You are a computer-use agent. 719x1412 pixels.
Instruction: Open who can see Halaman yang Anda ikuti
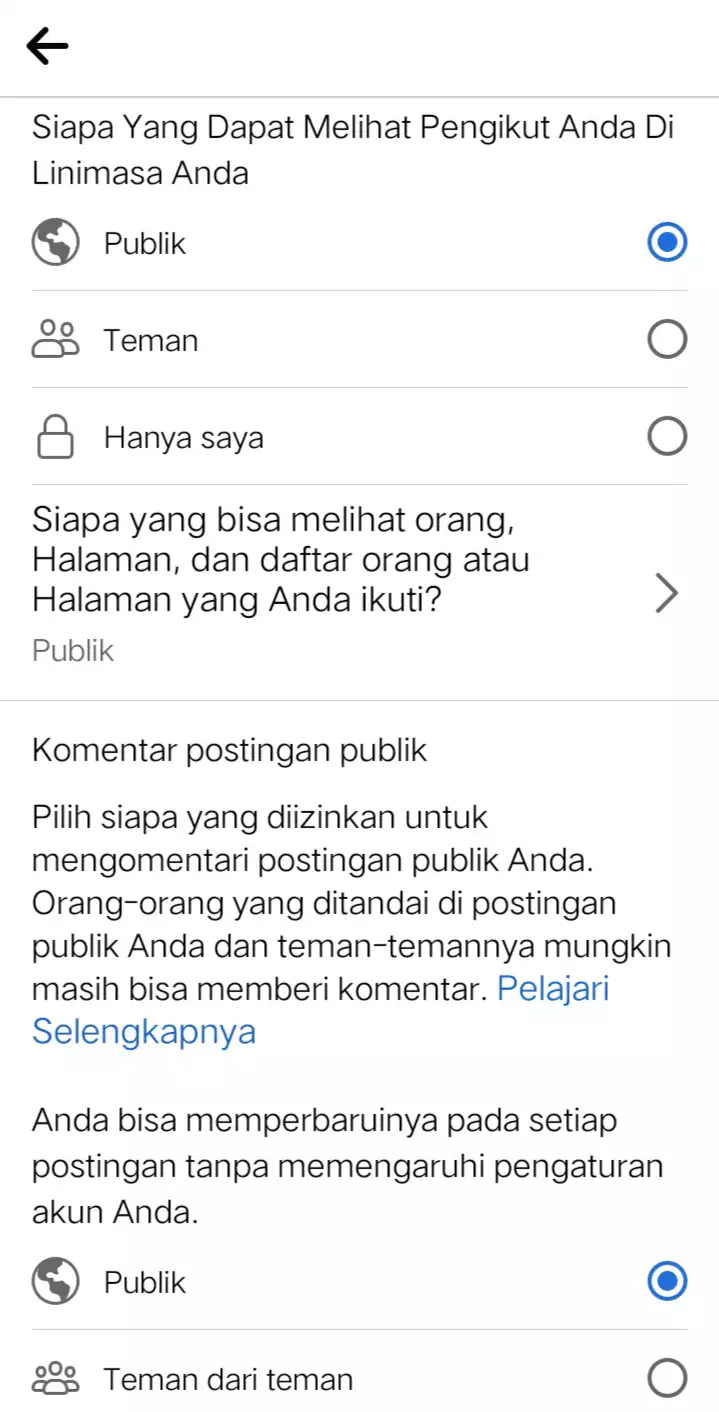359,592
